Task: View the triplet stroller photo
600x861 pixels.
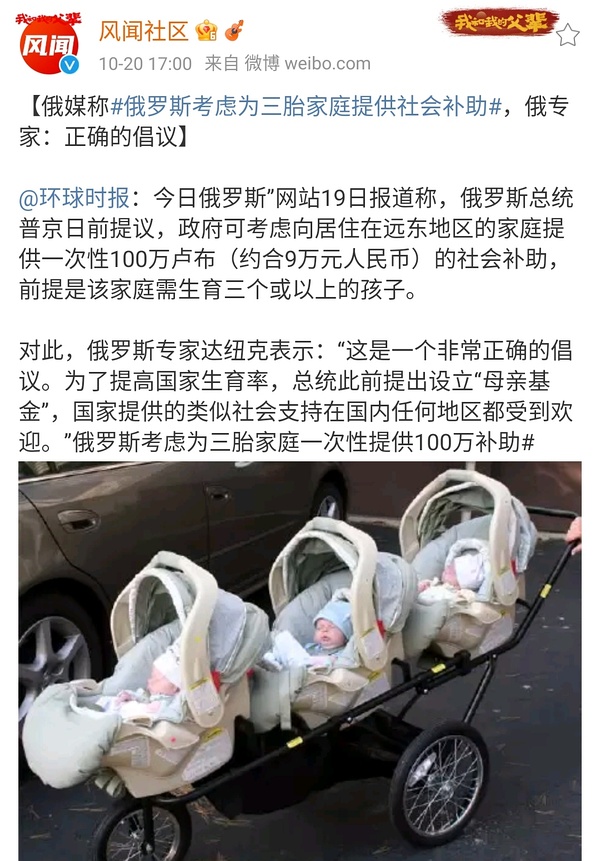Action: (300, 660)
